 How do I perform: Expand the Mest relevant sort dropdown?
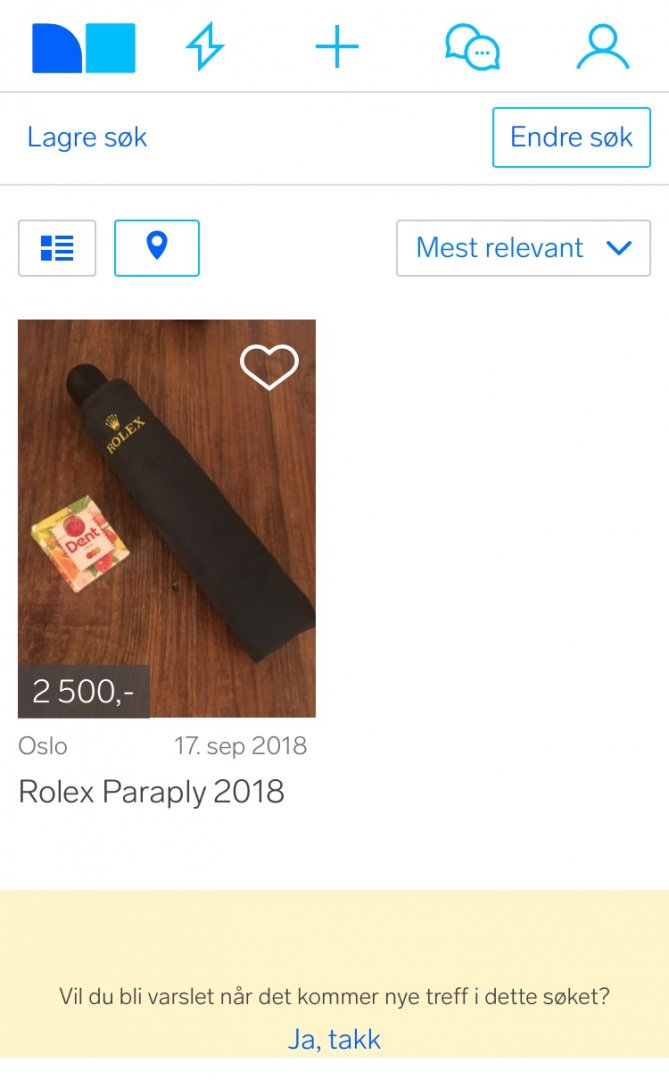[x=523, y=248]
